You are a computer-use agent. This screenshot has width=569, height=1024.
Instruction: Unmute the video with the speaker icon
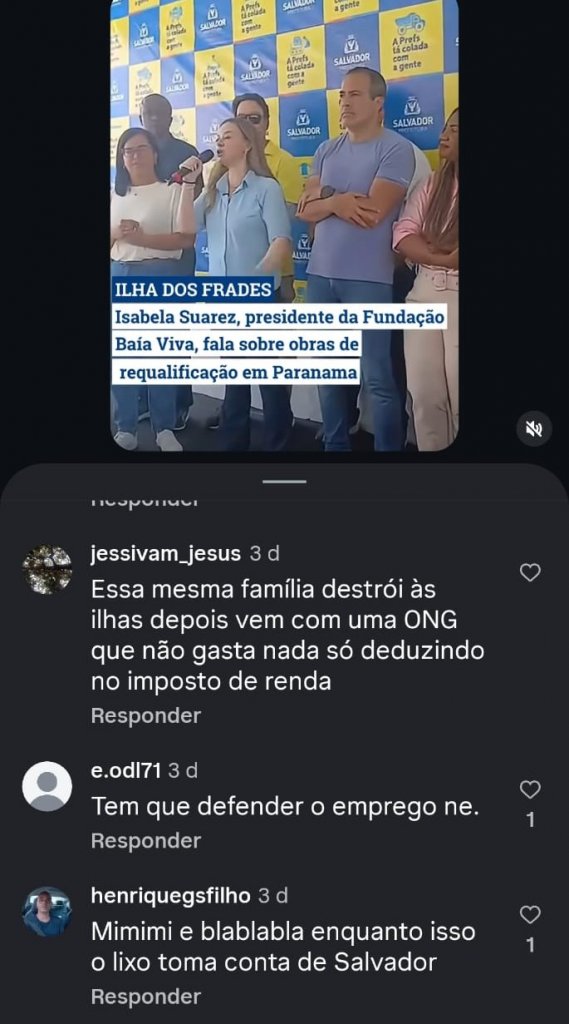pyautogui.click(x=534, y=429)
